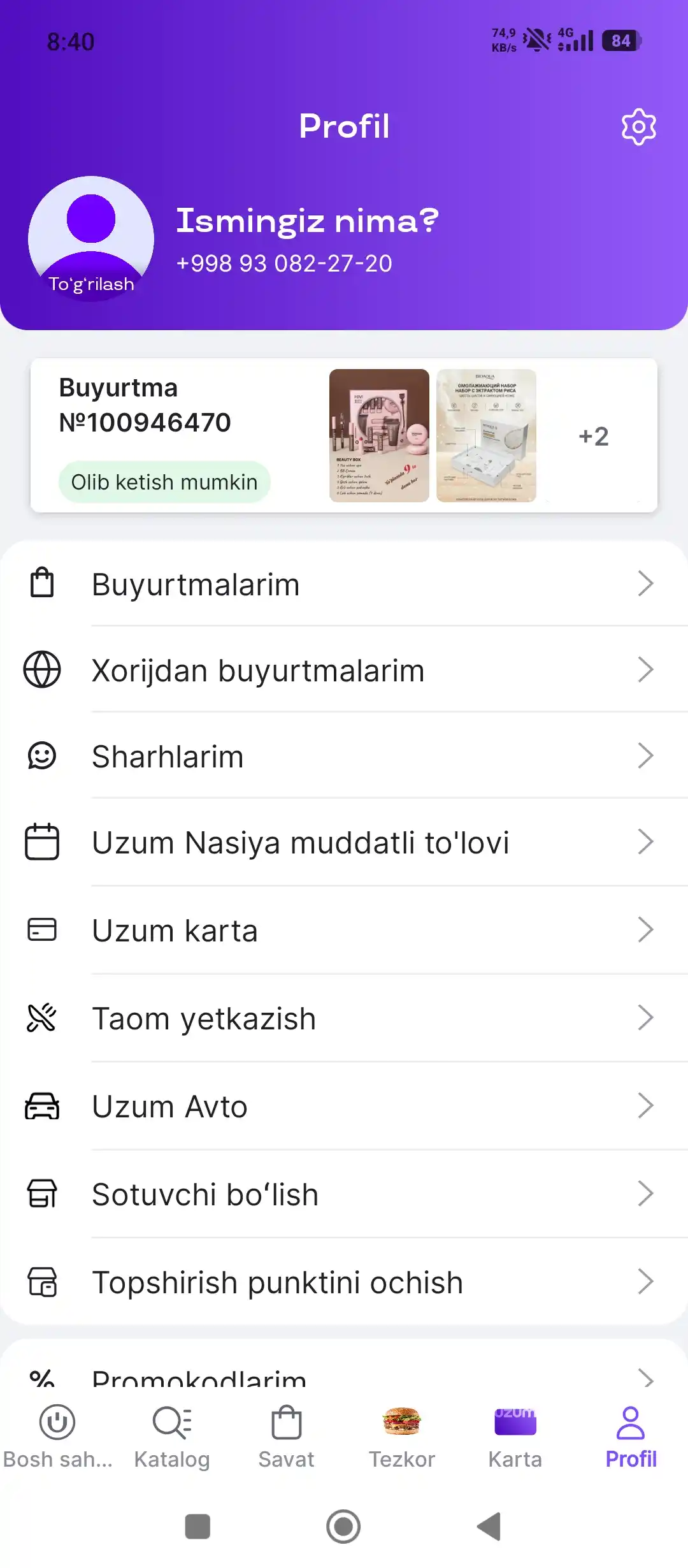Switch to the Bosh sahifa tab

[57, 1437]
